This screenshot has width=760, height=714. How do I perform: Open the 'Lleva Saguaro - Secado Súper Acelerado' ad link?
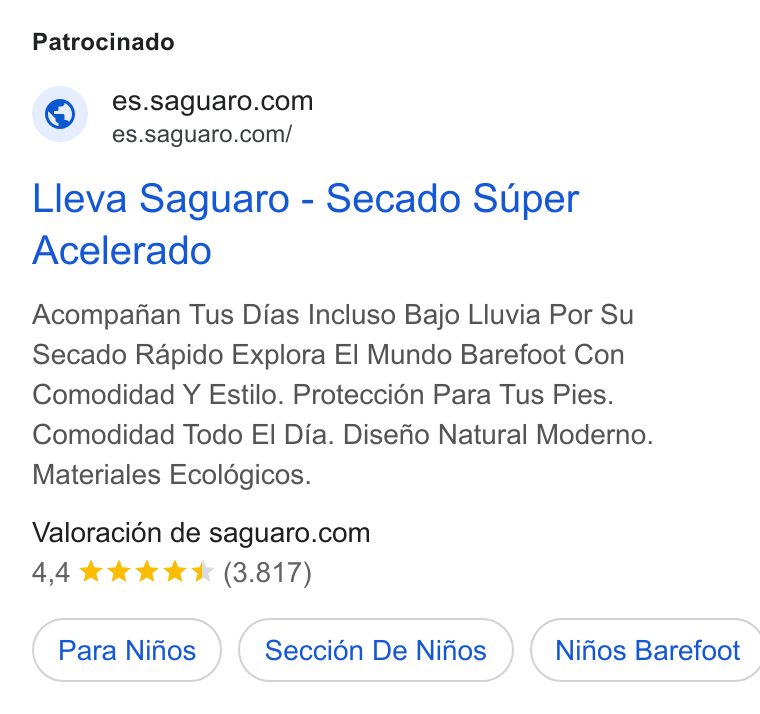point(305,224)
